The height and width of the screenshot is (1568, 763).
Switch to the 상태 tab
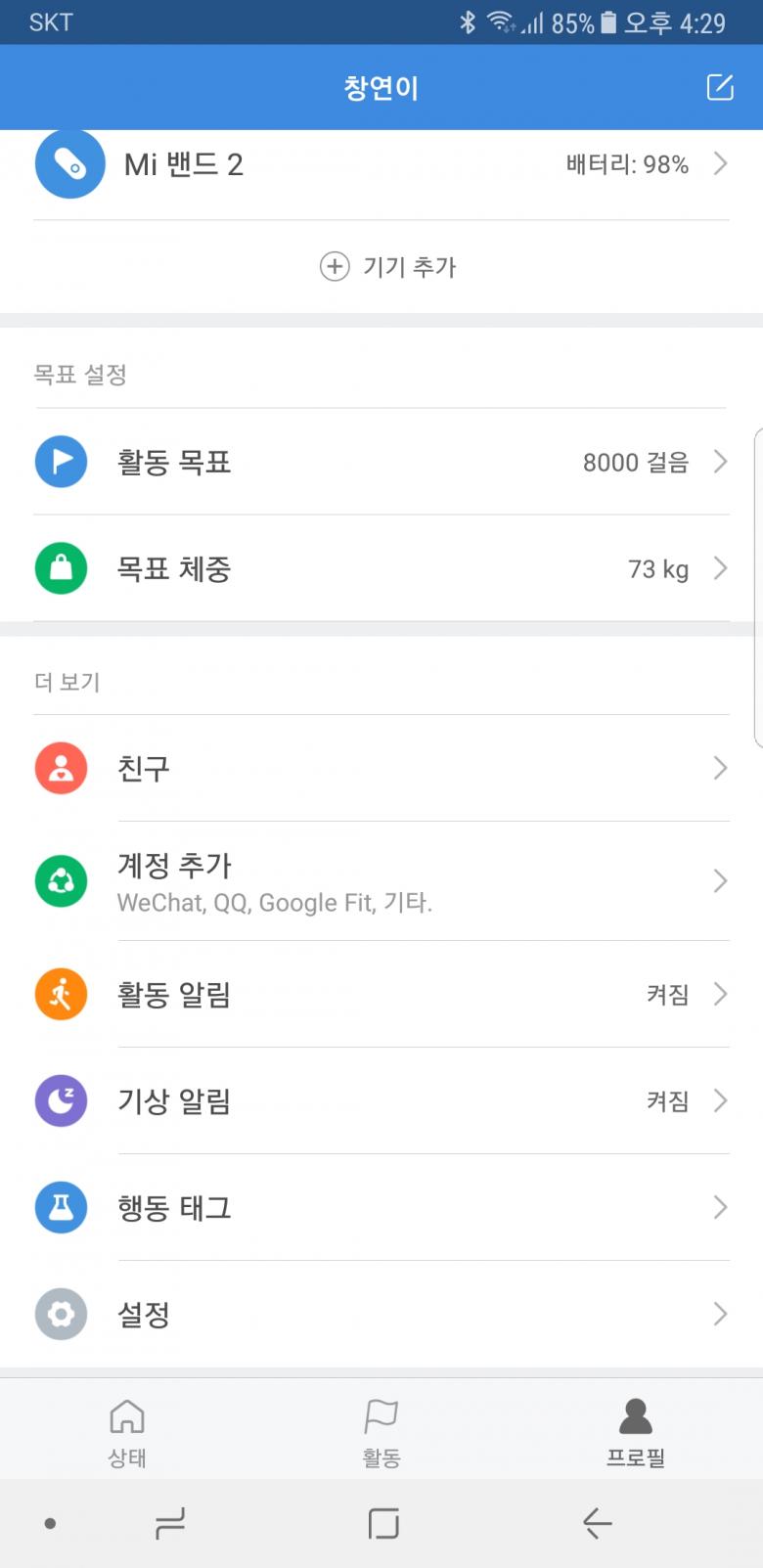click(x=127, y=1431)
